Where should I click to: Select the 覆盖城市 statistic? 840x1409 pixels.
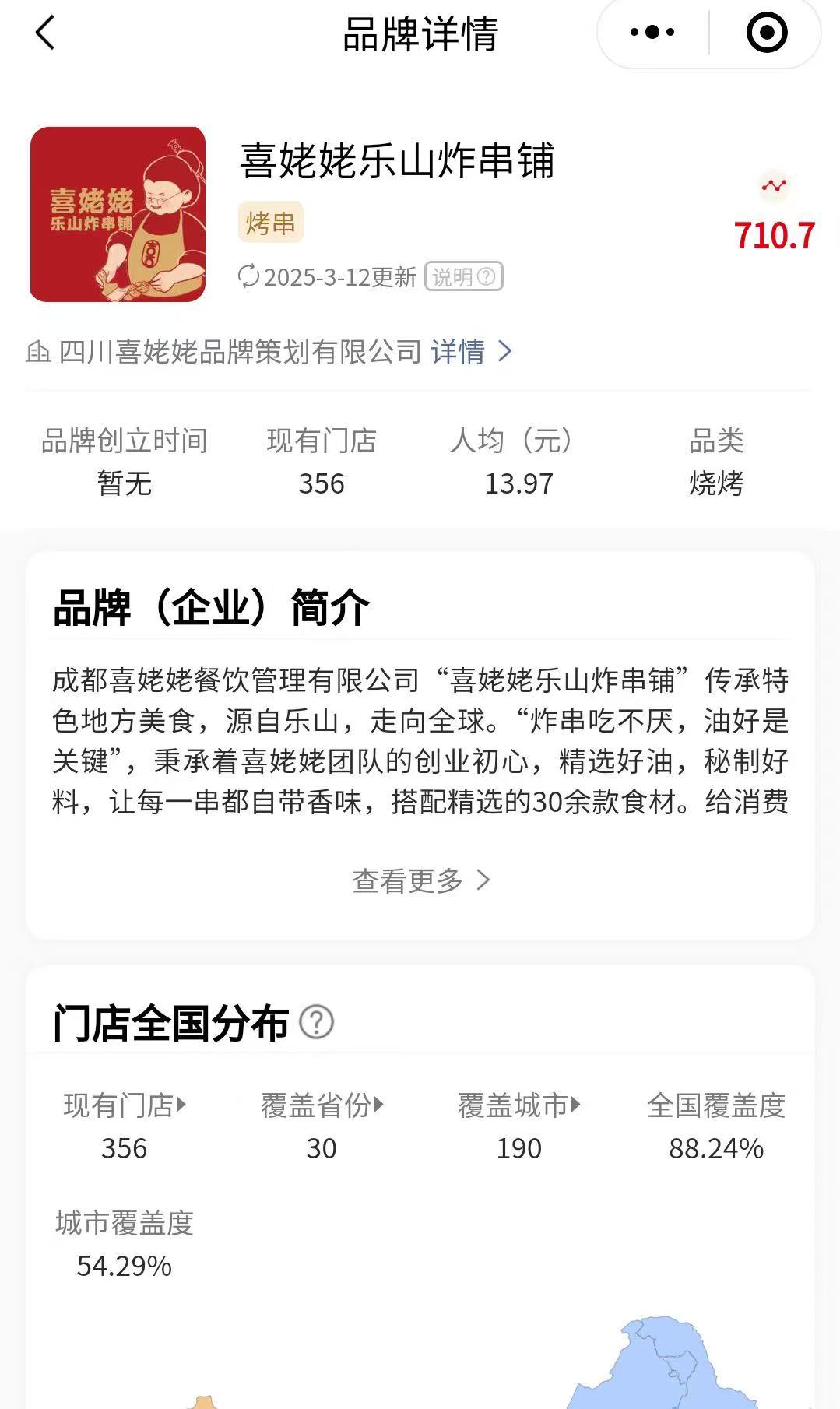pyautogui.click(x=519, y=1105)
